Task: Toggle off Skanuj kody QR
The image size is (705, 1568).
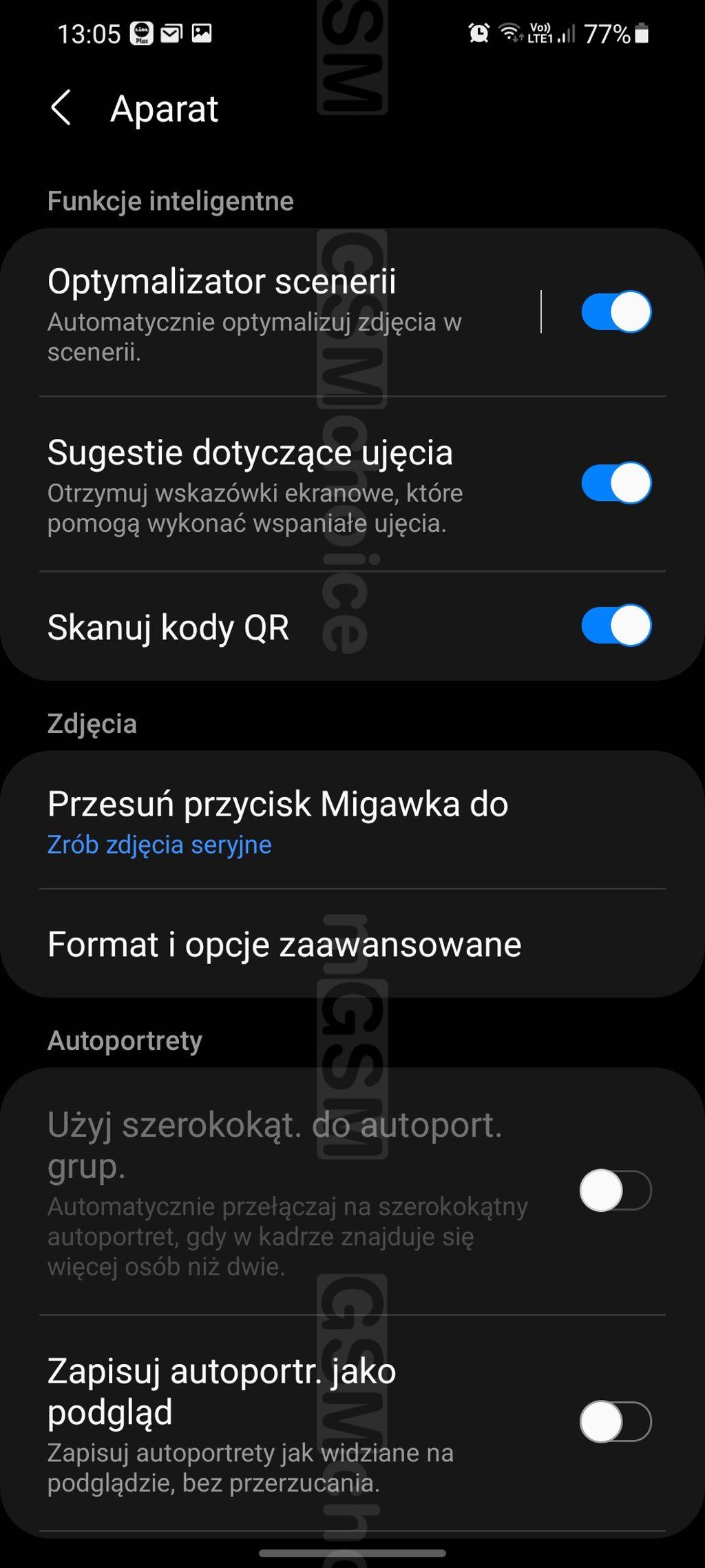Action: click(616, 626)
